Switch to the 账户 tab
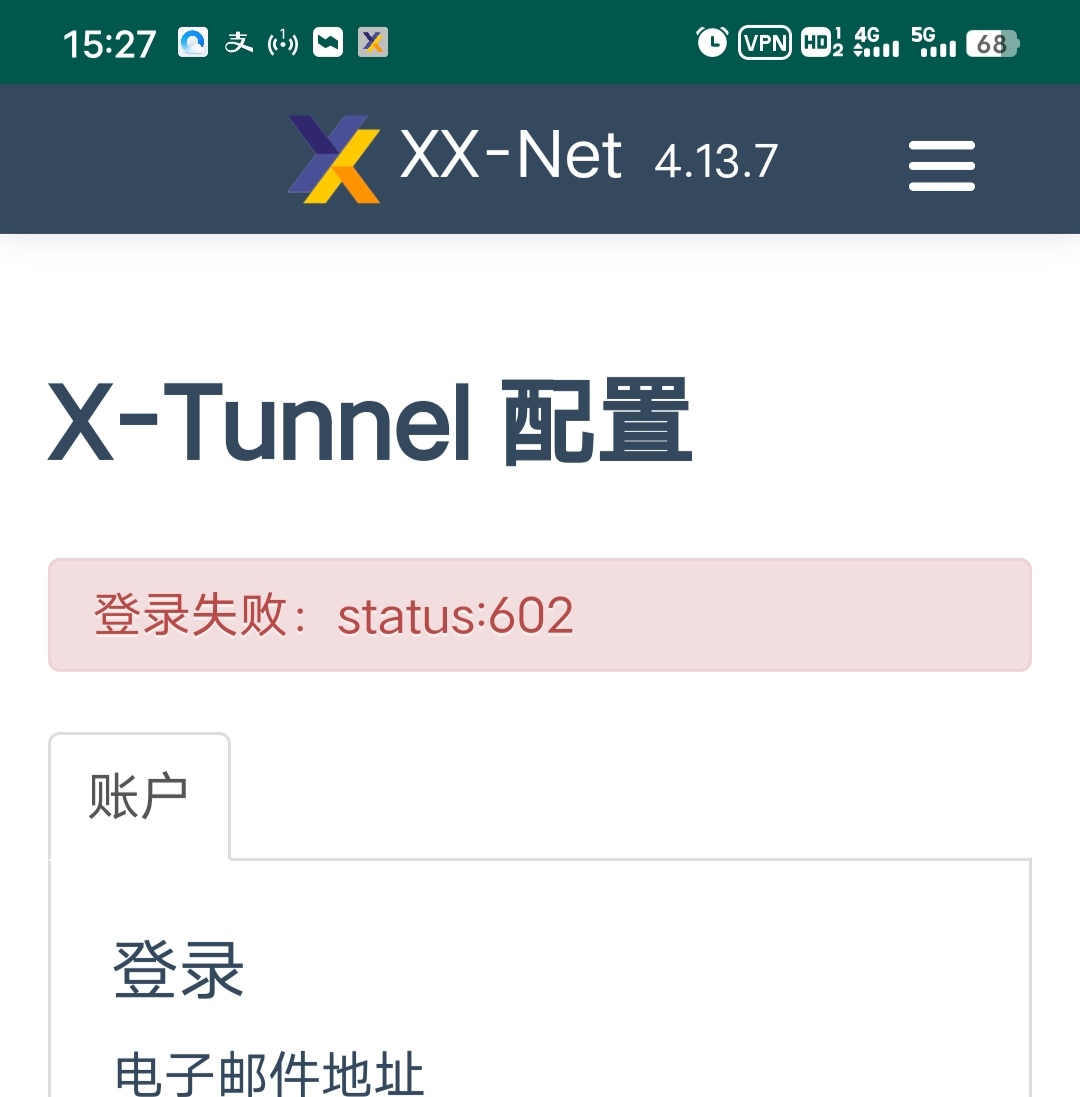 139,794
